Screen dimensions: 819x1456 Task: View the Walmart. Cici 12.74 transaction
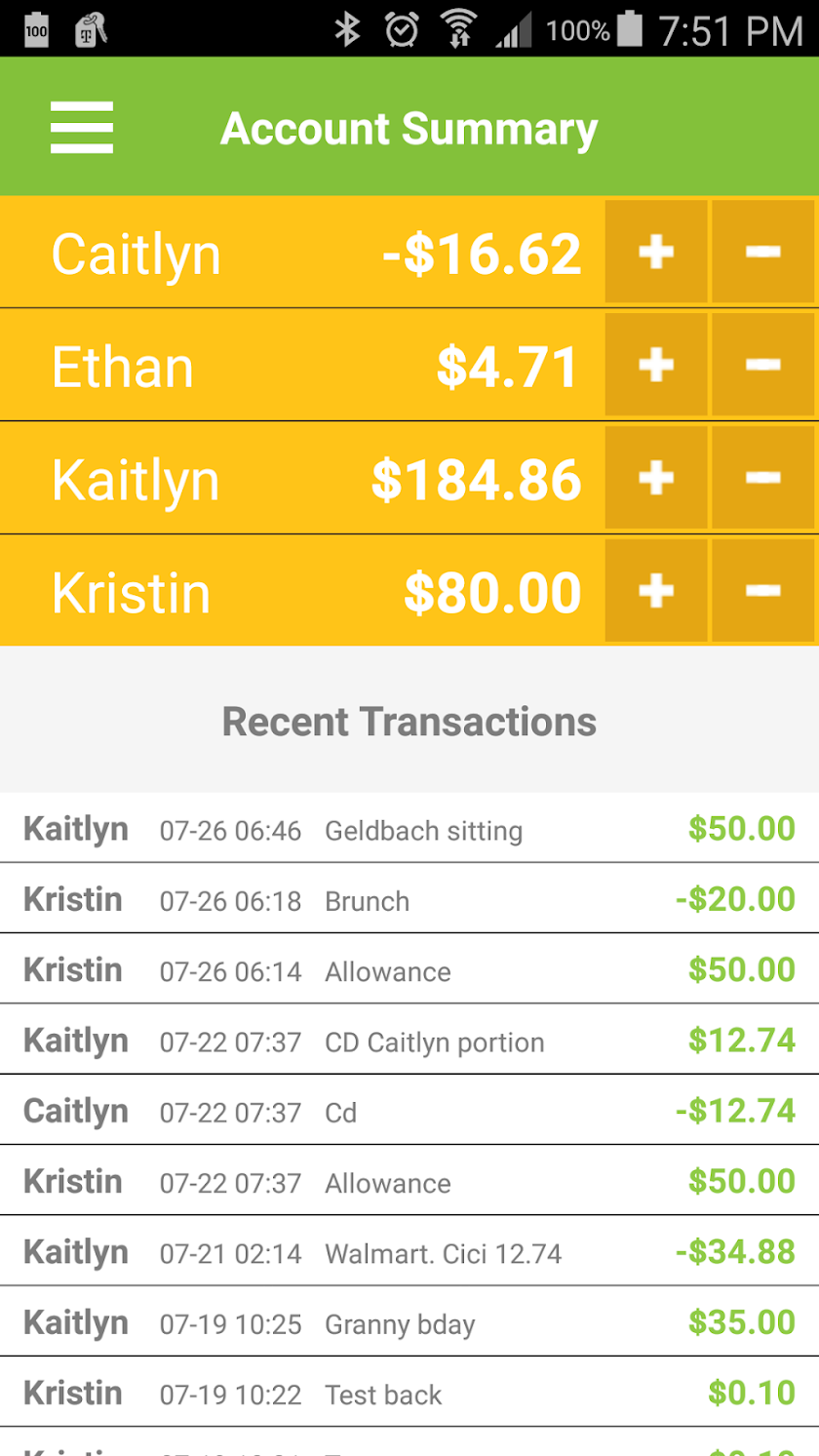tap(409, 1252)
